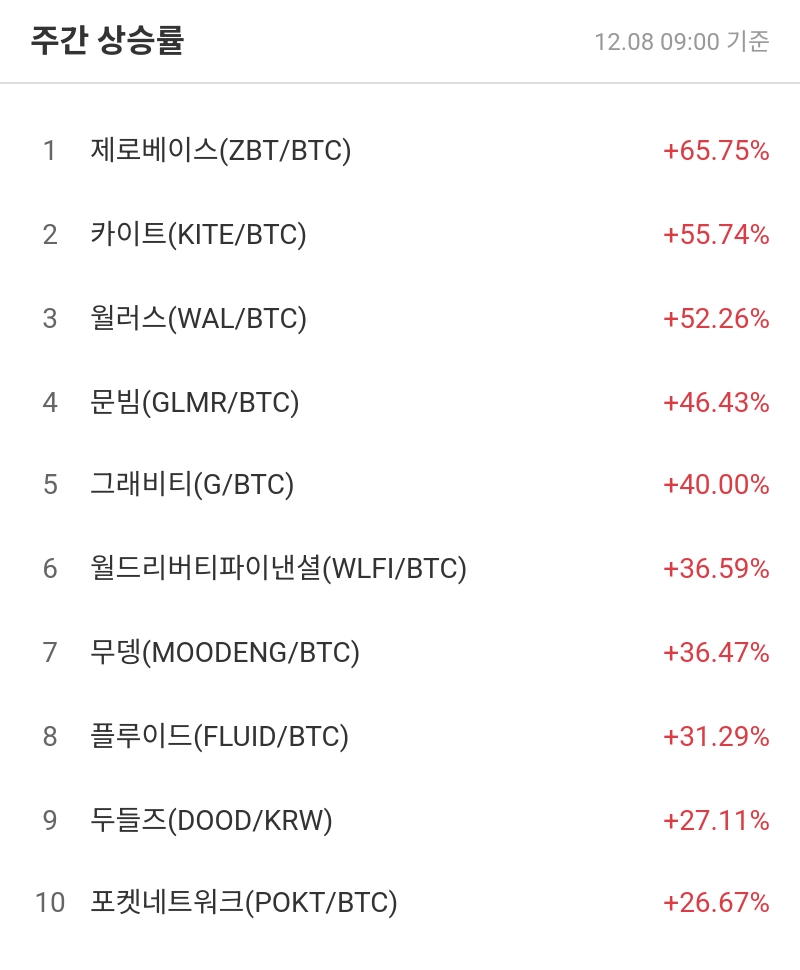Click the +55.74% percentage next to 카이트
The height and width of the screenshot is (970, 800).
tap(718, 235)
